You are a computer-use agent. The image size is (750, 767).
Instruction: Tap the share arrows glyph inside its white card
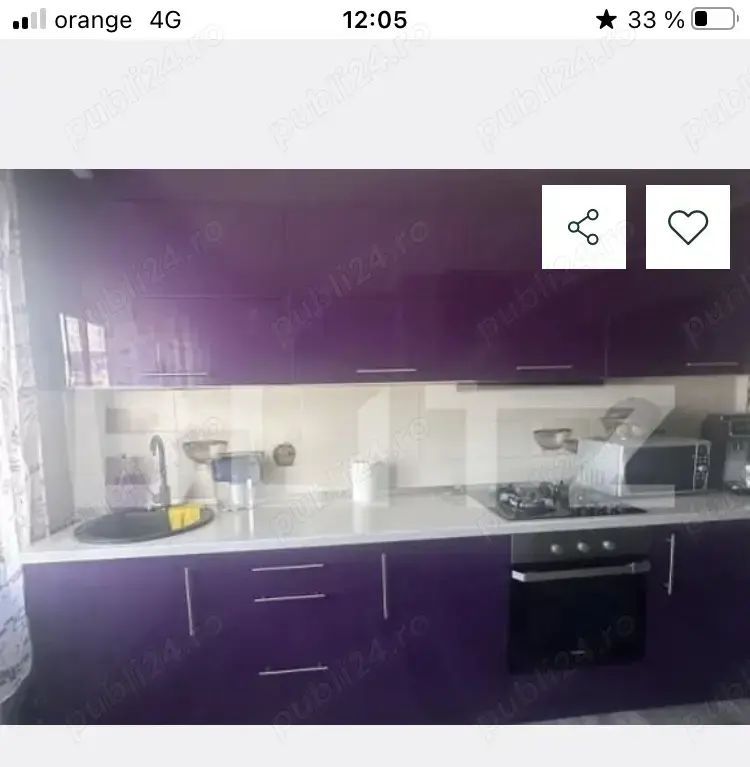[x=585, y=228]
